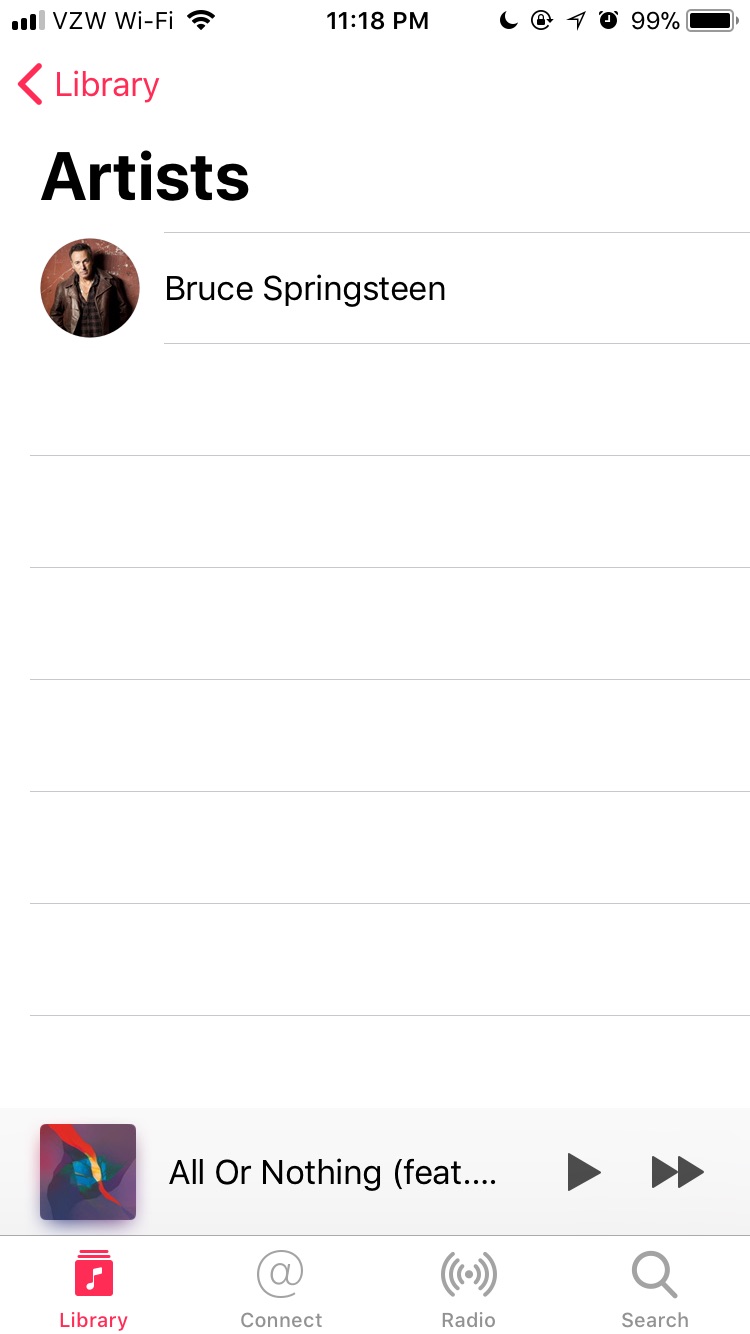The width and height of the screenshot is (750, 1334).
Task: Select the Library tab
Action: click(94, 1290)
